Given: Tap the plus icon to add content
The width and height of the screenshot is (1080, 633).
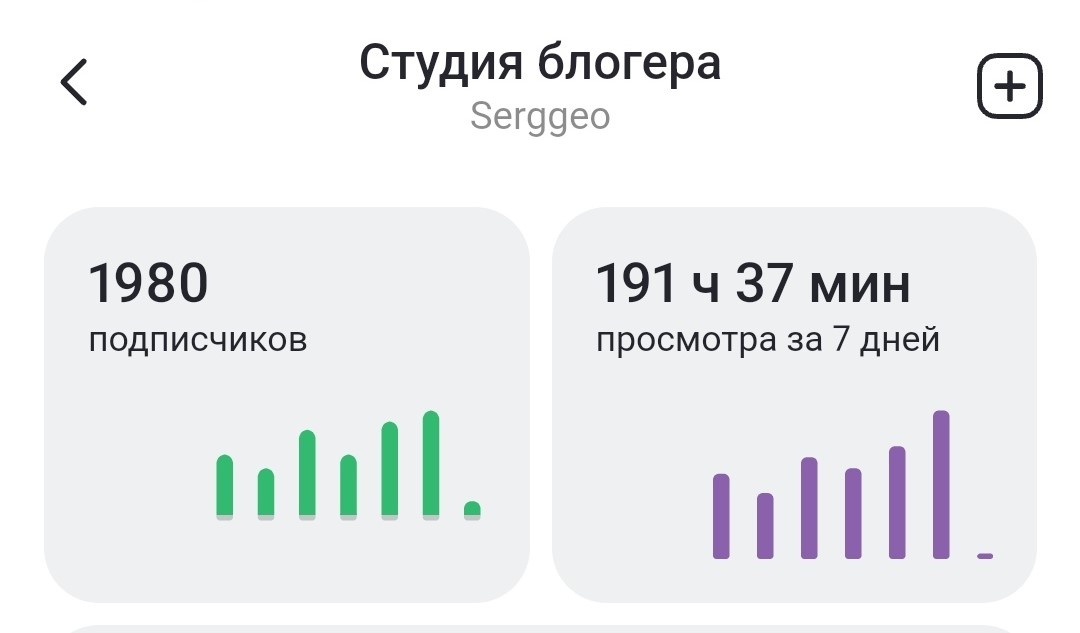Looking at the screenshot, I should [1009, 86].
